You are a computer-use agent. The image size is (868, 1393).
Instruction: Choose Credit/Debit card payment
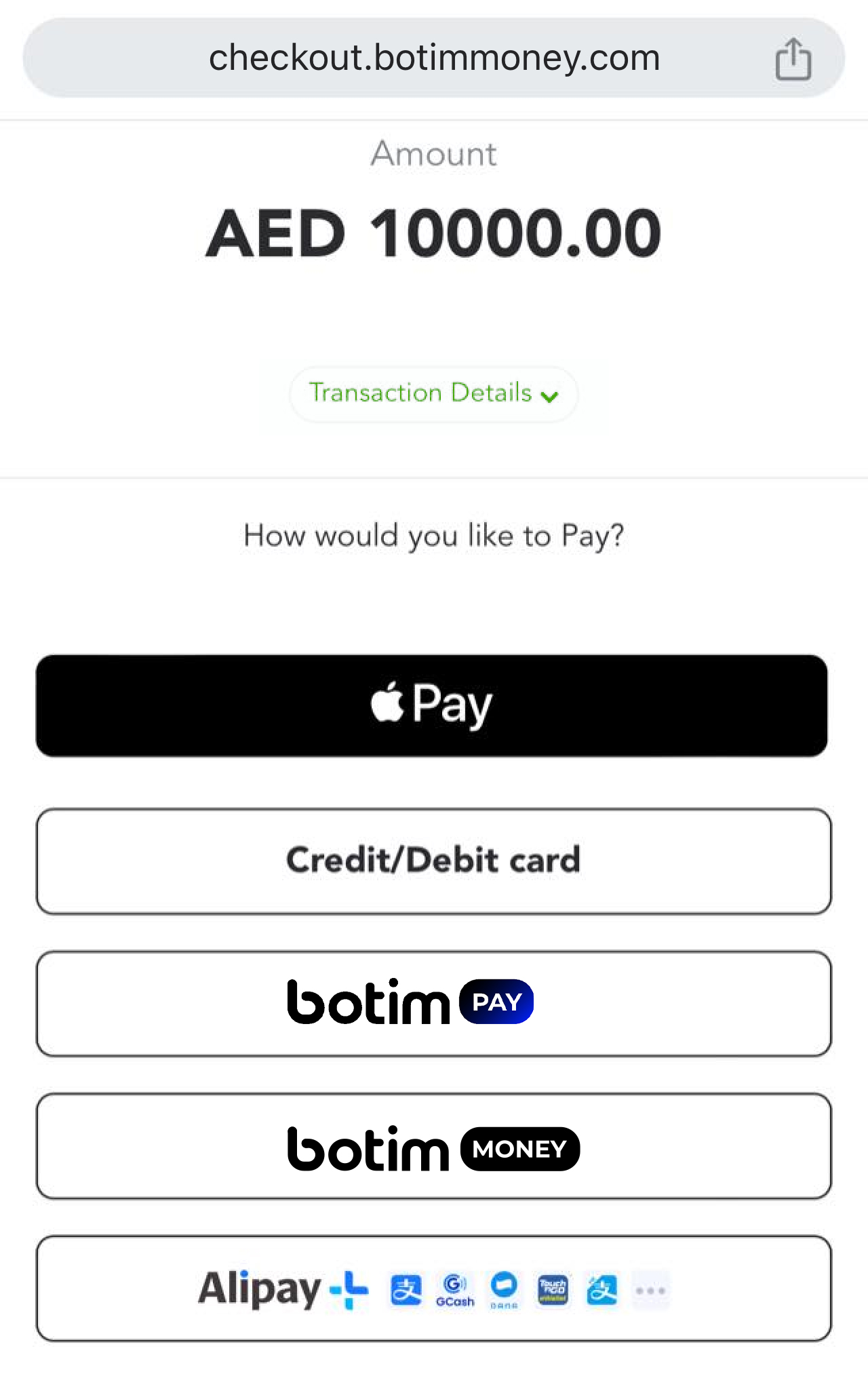(x=434, y=861)
